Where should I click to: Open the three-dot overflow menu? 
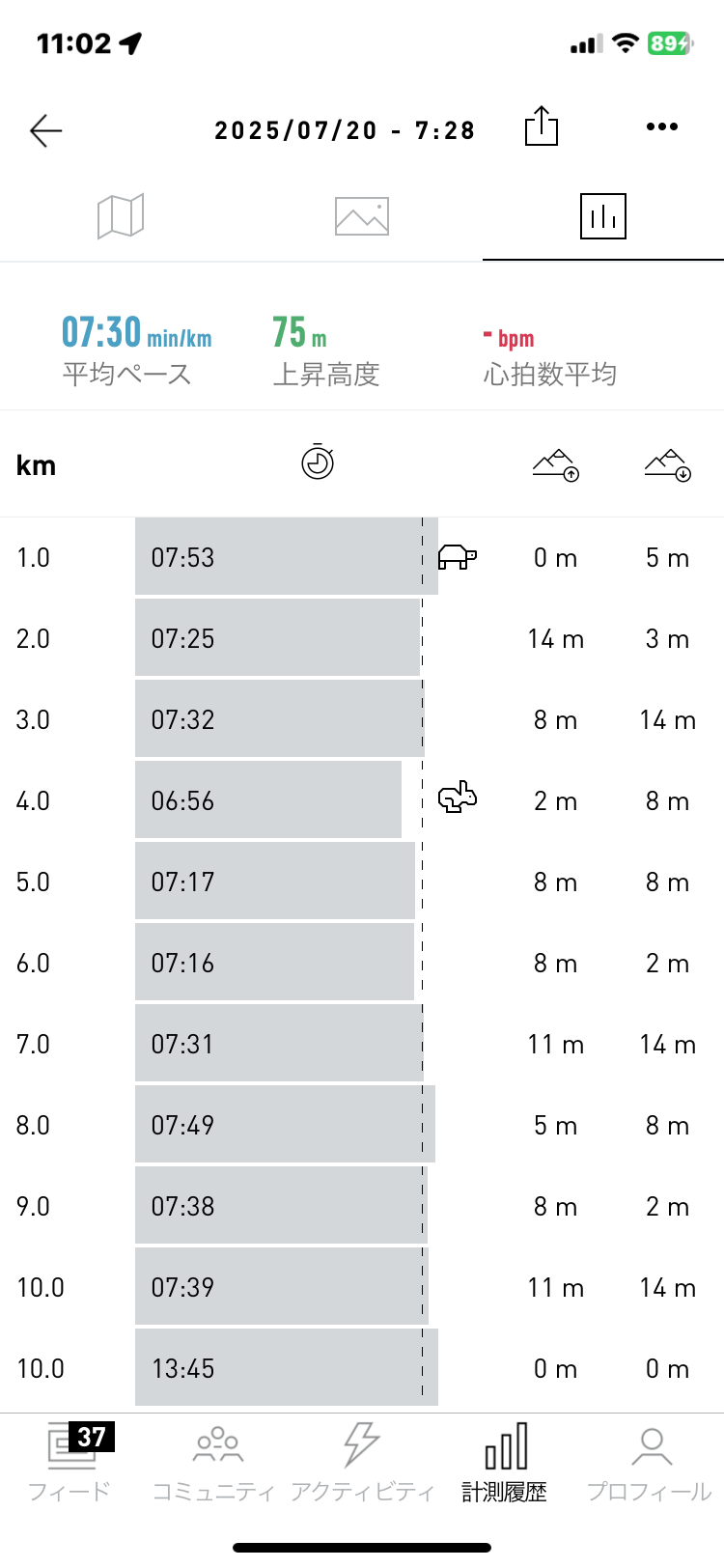(662, 126)
